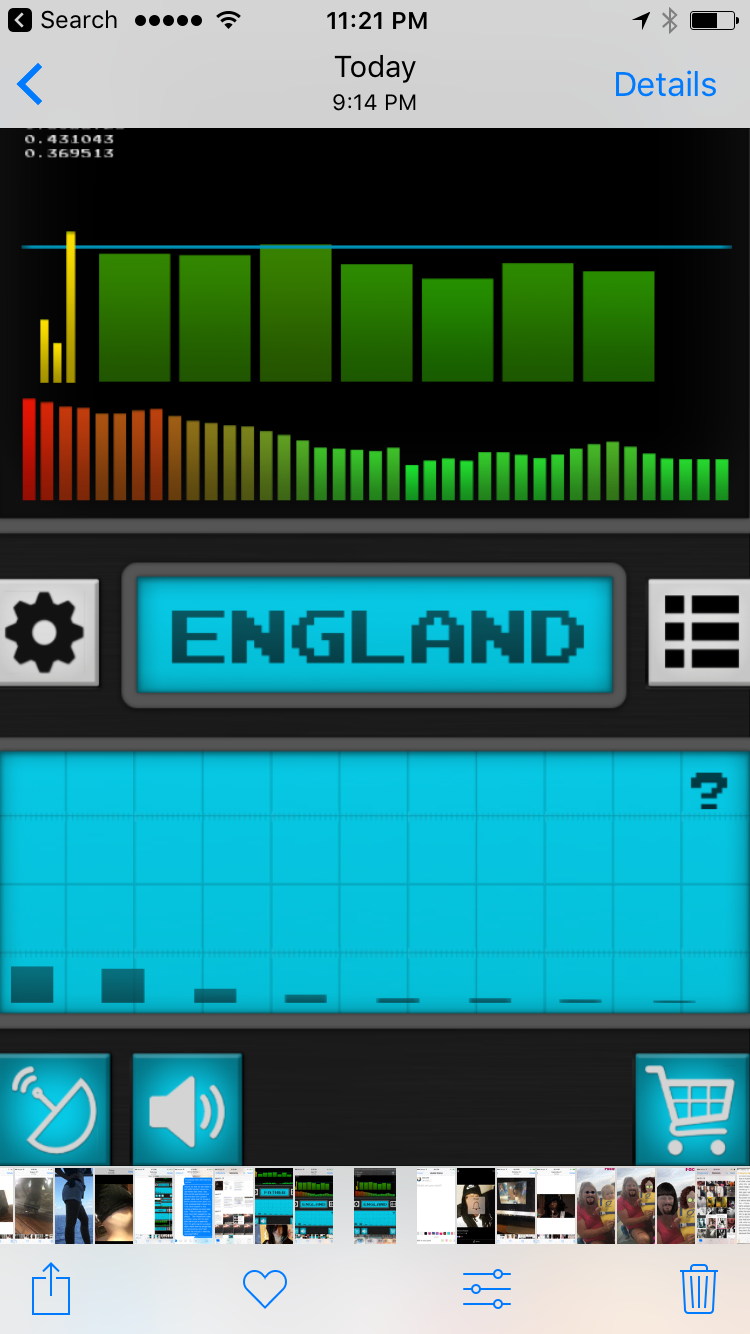Viewport: 750px width, 1334px height.
Task: Share this screenshot
Action: tap(51, 1289)
